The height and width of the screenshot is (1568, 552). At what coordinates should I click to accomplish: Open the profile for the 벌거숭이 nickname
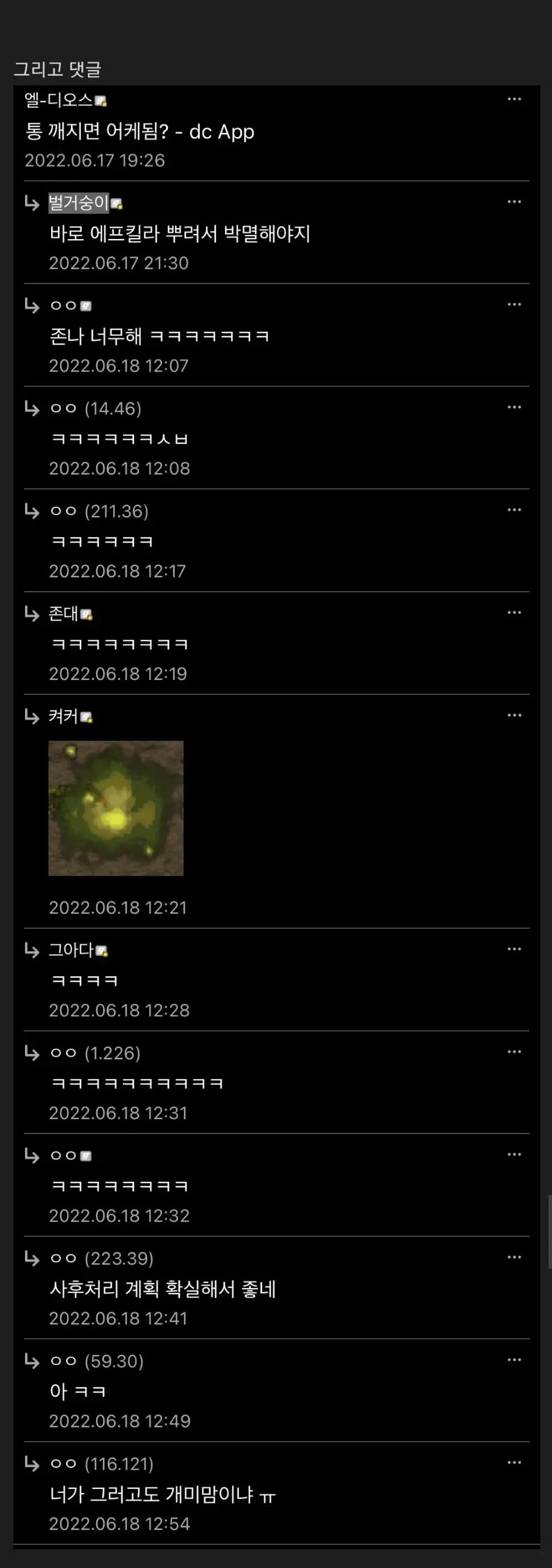tap(78, 203)
